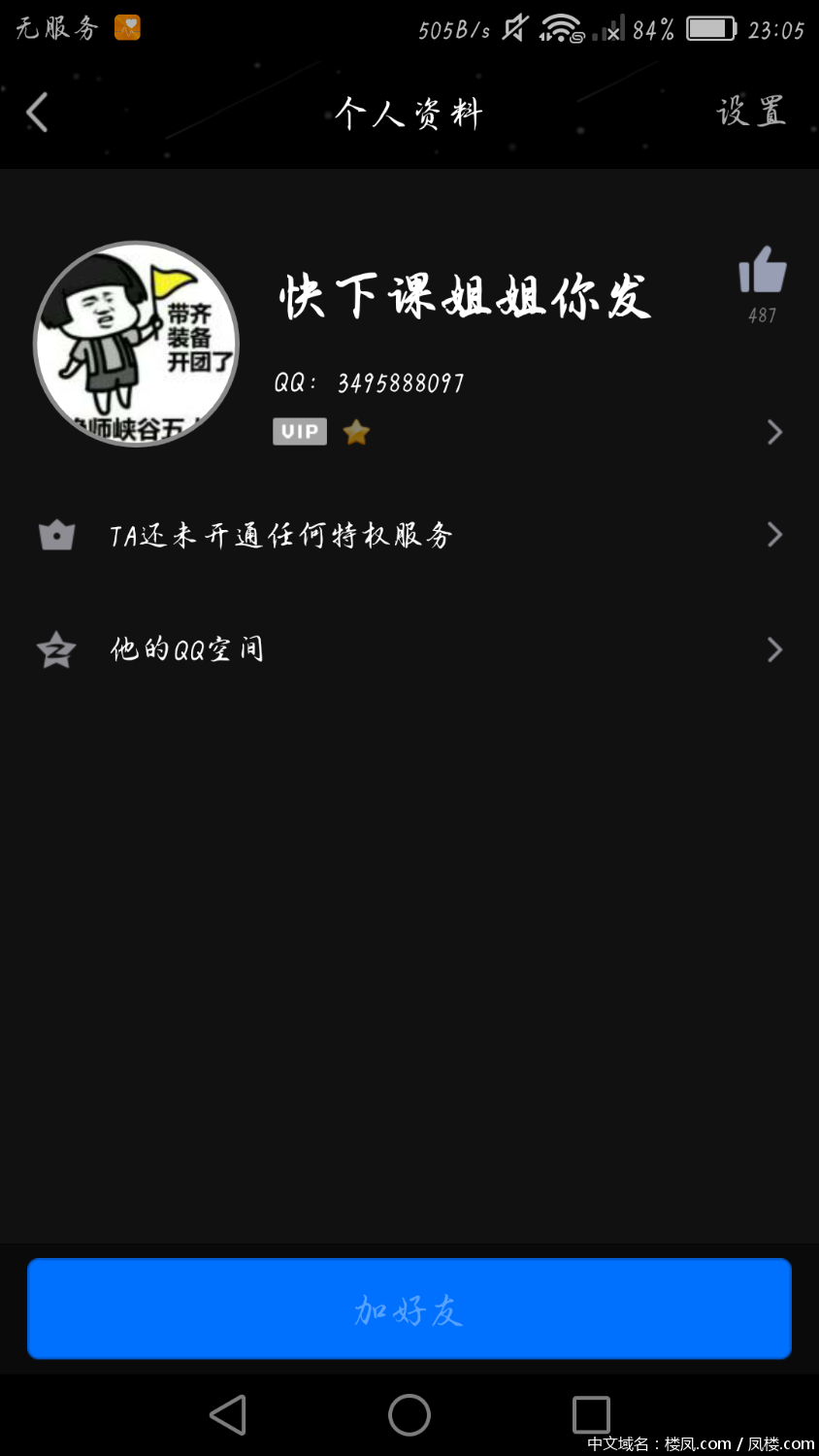Tap the Wi-Fi signal indicator
Screen dimensions: 819x1456
[561, 28]
